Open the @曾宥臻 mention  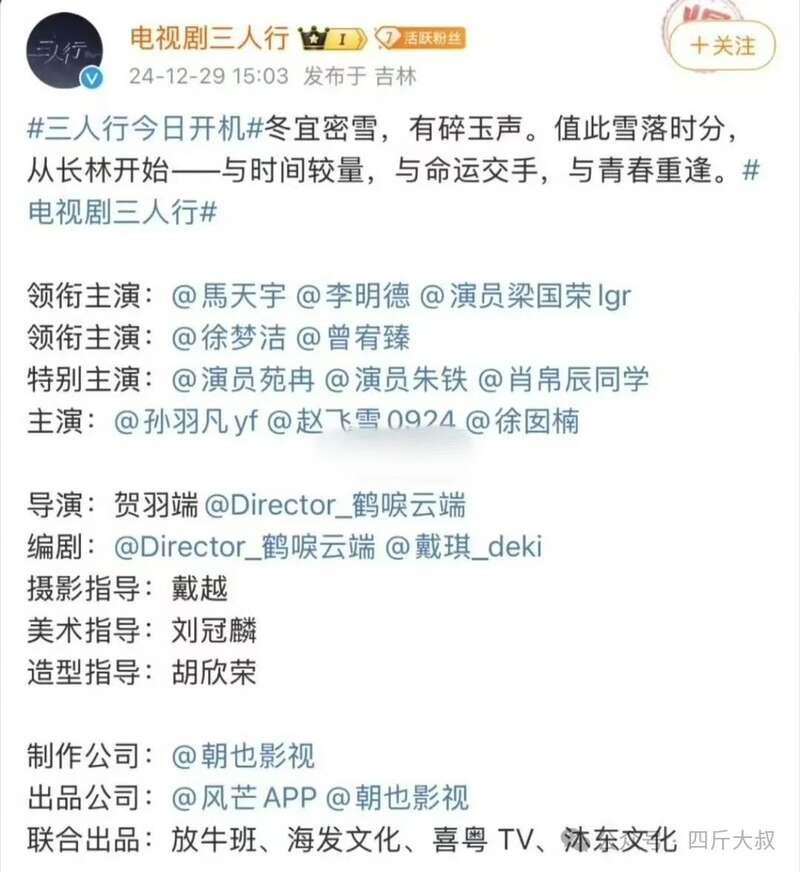pos(353,339)
